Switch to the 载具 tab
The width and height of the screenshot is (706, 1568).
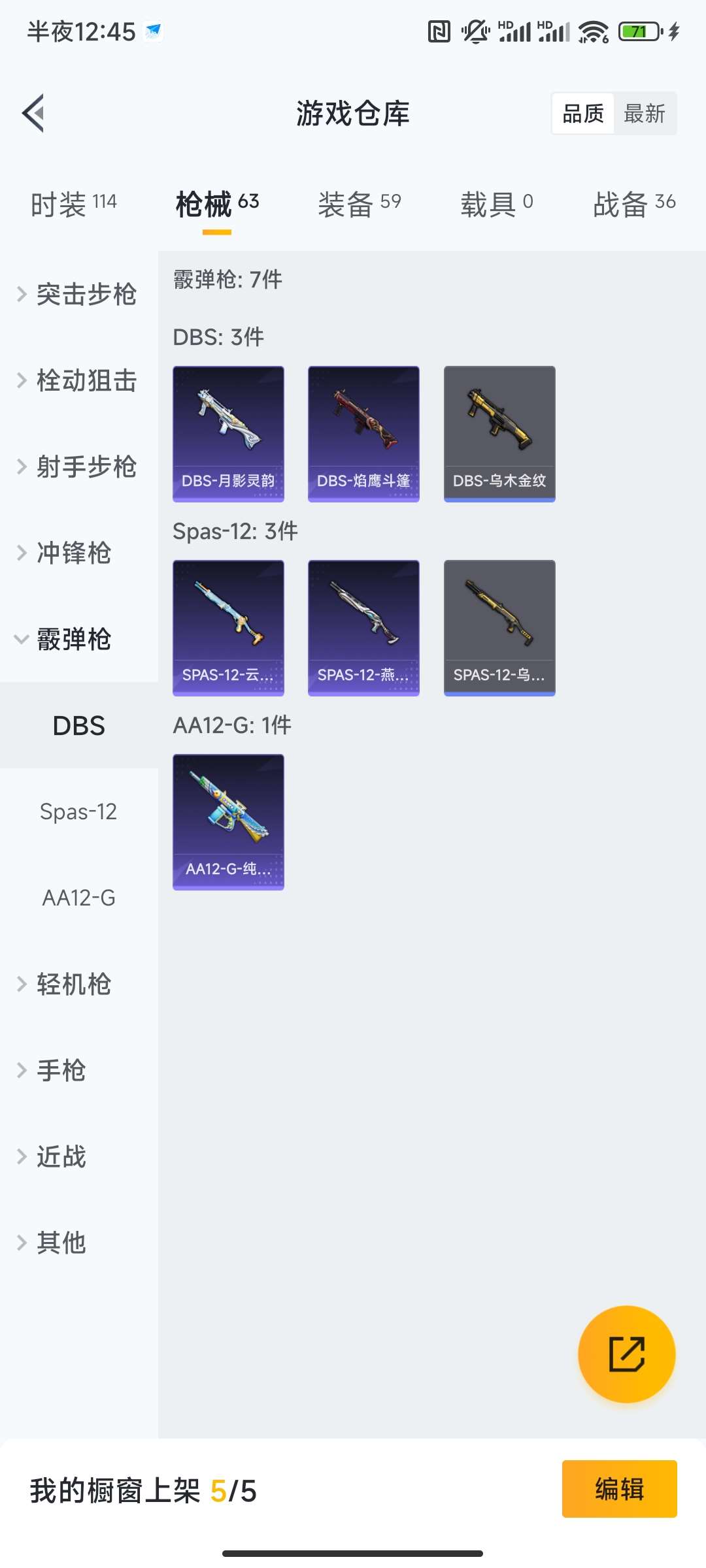tap(496, 204)
